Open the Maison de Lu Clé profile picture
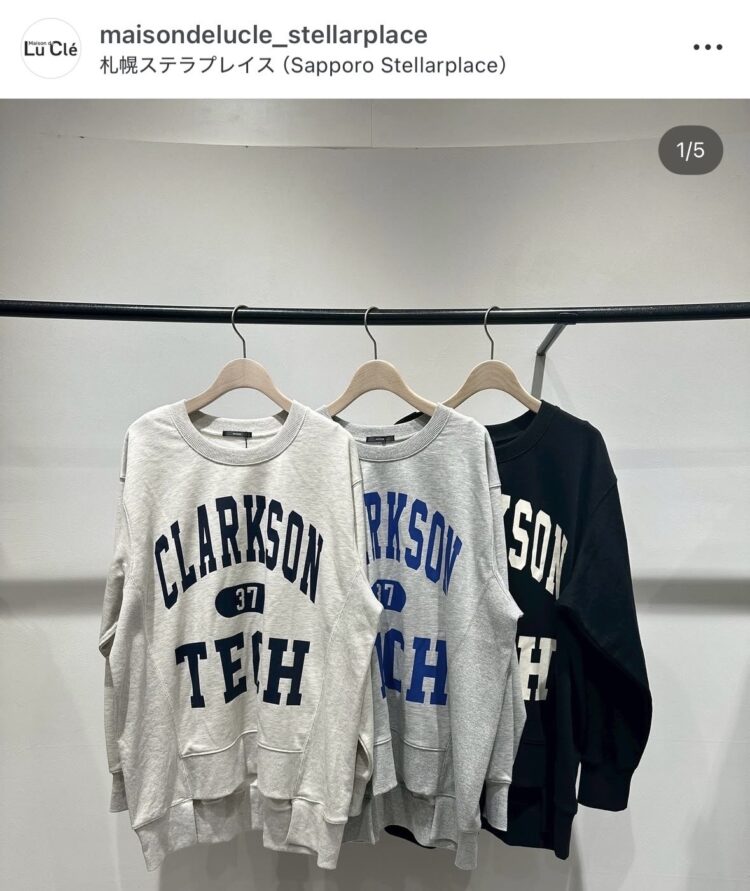This screenshot has height=891, width=750. coord(51,48)
